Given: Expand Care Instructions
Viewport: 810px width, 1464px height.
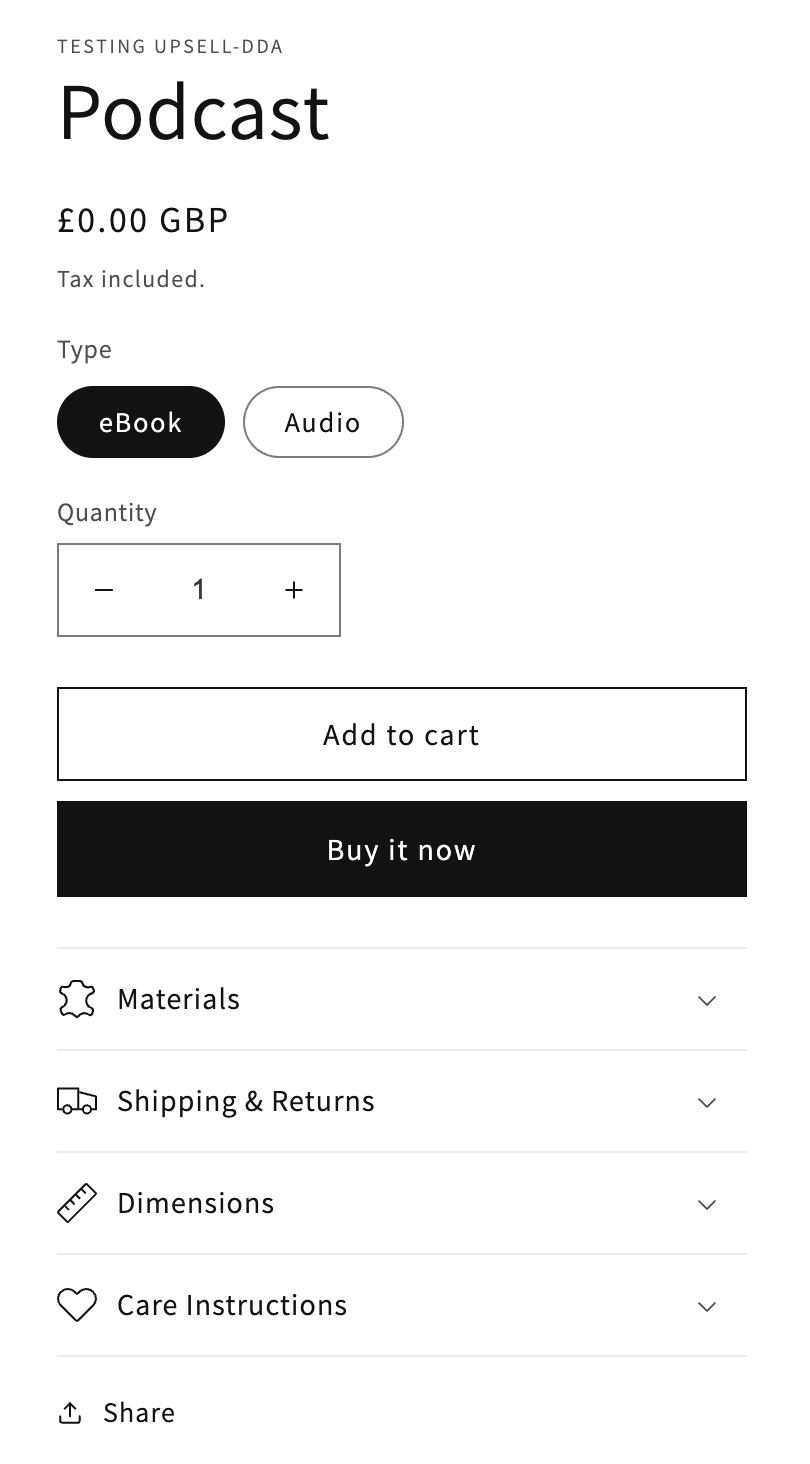Looking at the screenshot, I should [x=402, y=1305].
